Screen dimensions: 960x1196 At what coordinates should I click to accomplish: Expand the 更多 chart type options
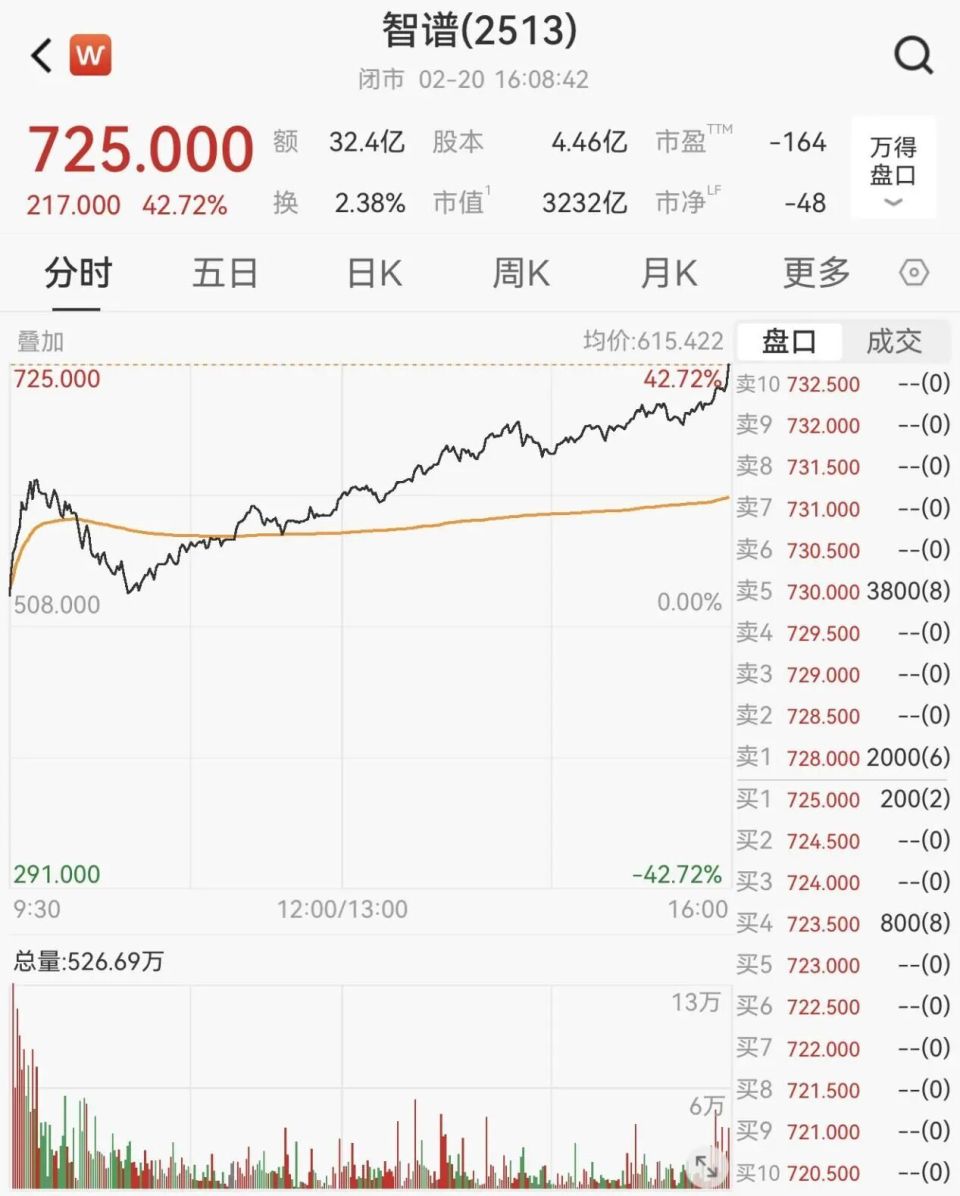pos(815,272)
